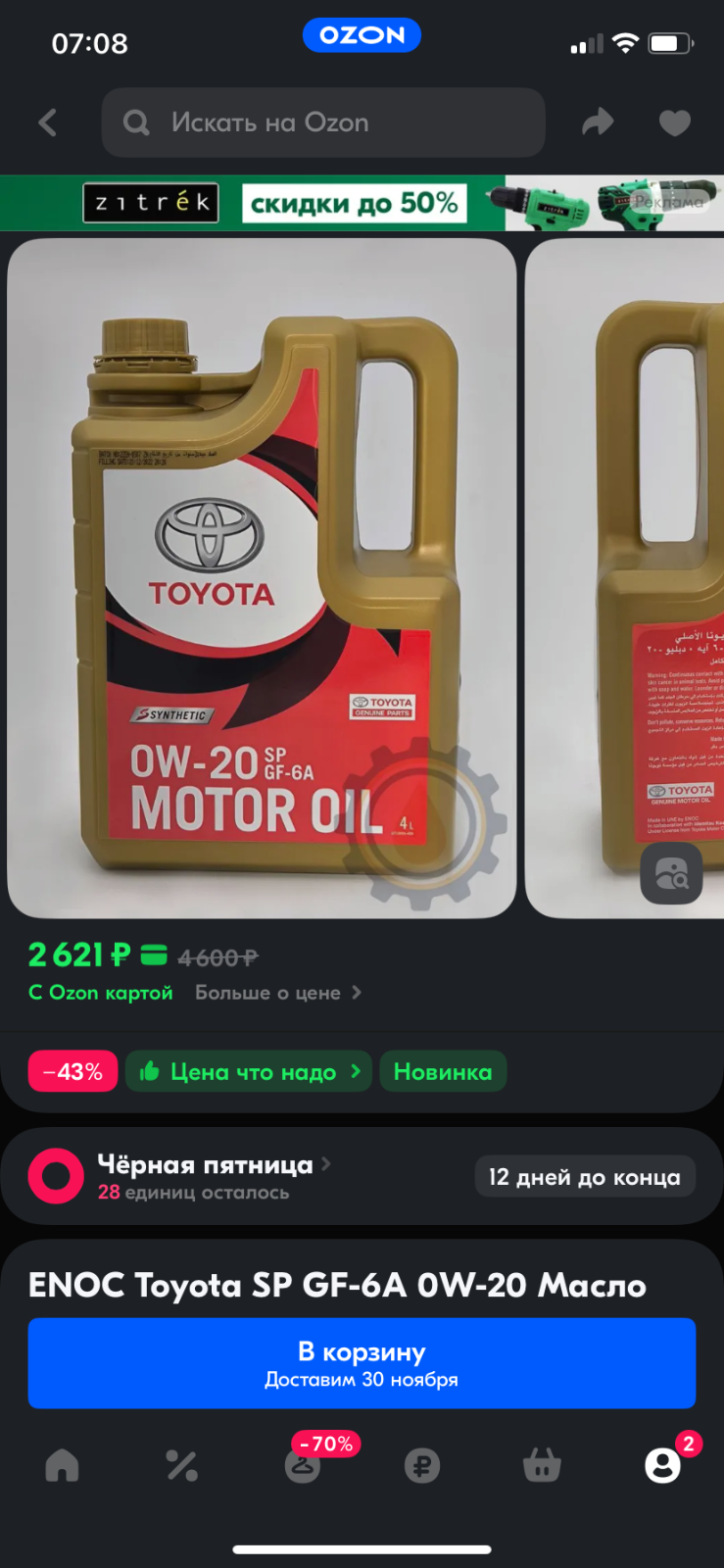Image resolution: width=724 pixels, height=1568 pixels.
Task: Switch to the Home tab
Action: pos(62,1465)
